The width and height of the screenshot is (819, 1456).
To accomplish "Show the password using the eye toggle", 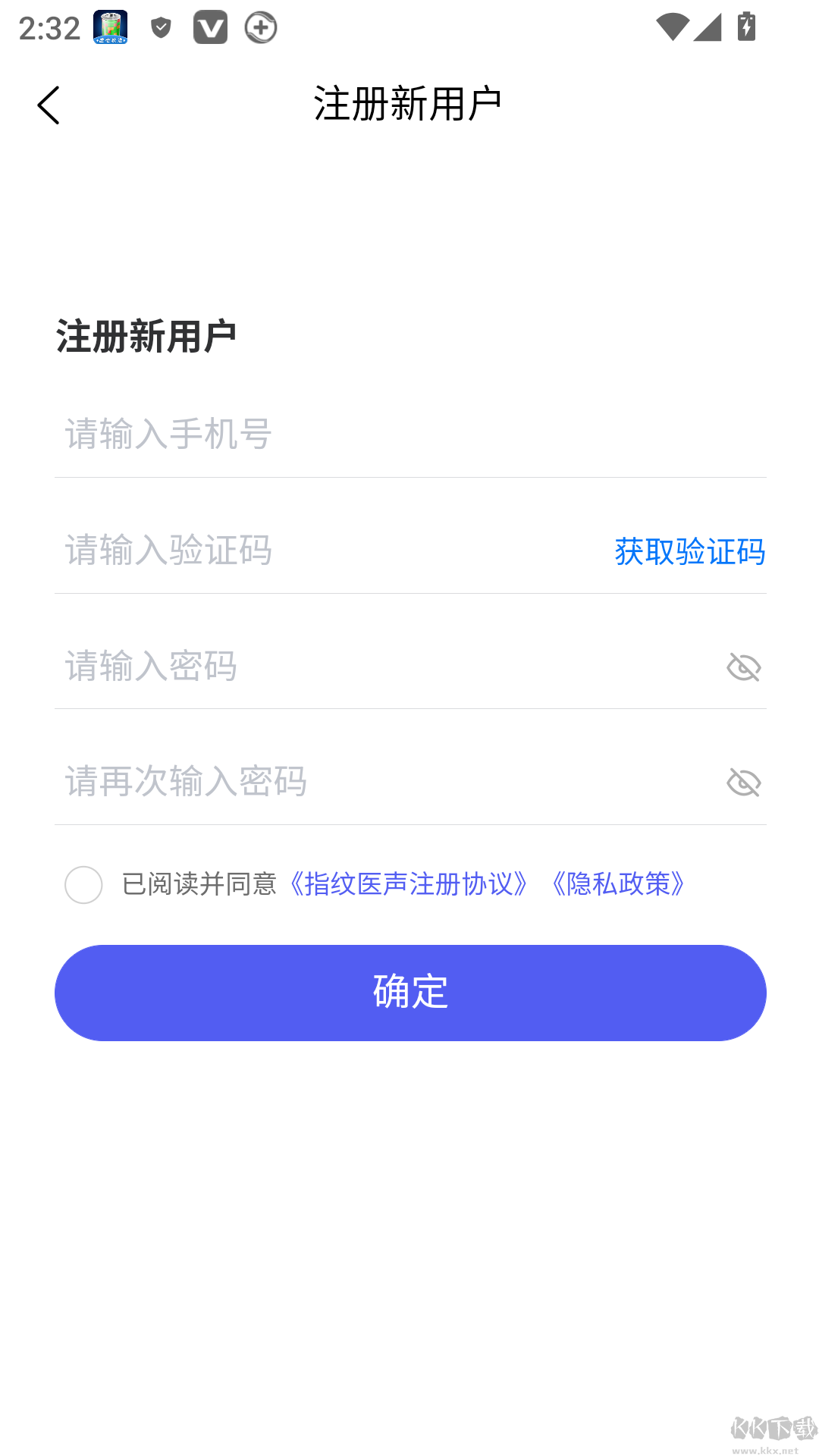I will [x=743, y=667].
